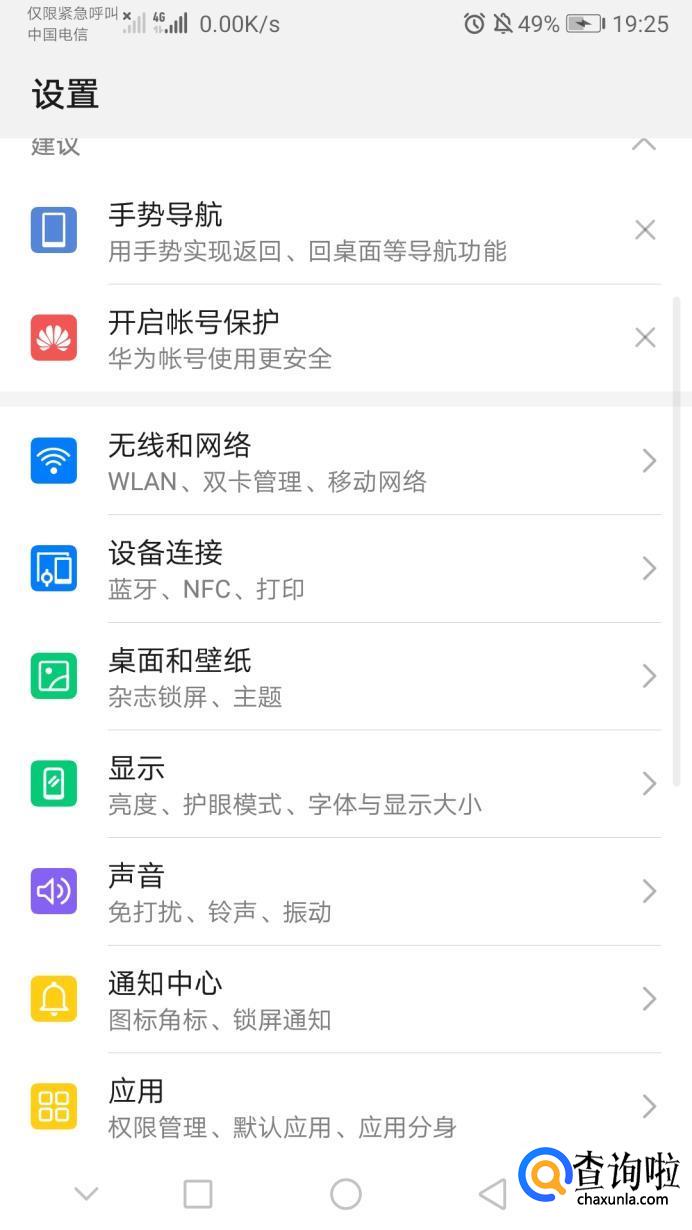Collapse the 建议 section
The image size is (692, 1230).
(x=644, y=145)
